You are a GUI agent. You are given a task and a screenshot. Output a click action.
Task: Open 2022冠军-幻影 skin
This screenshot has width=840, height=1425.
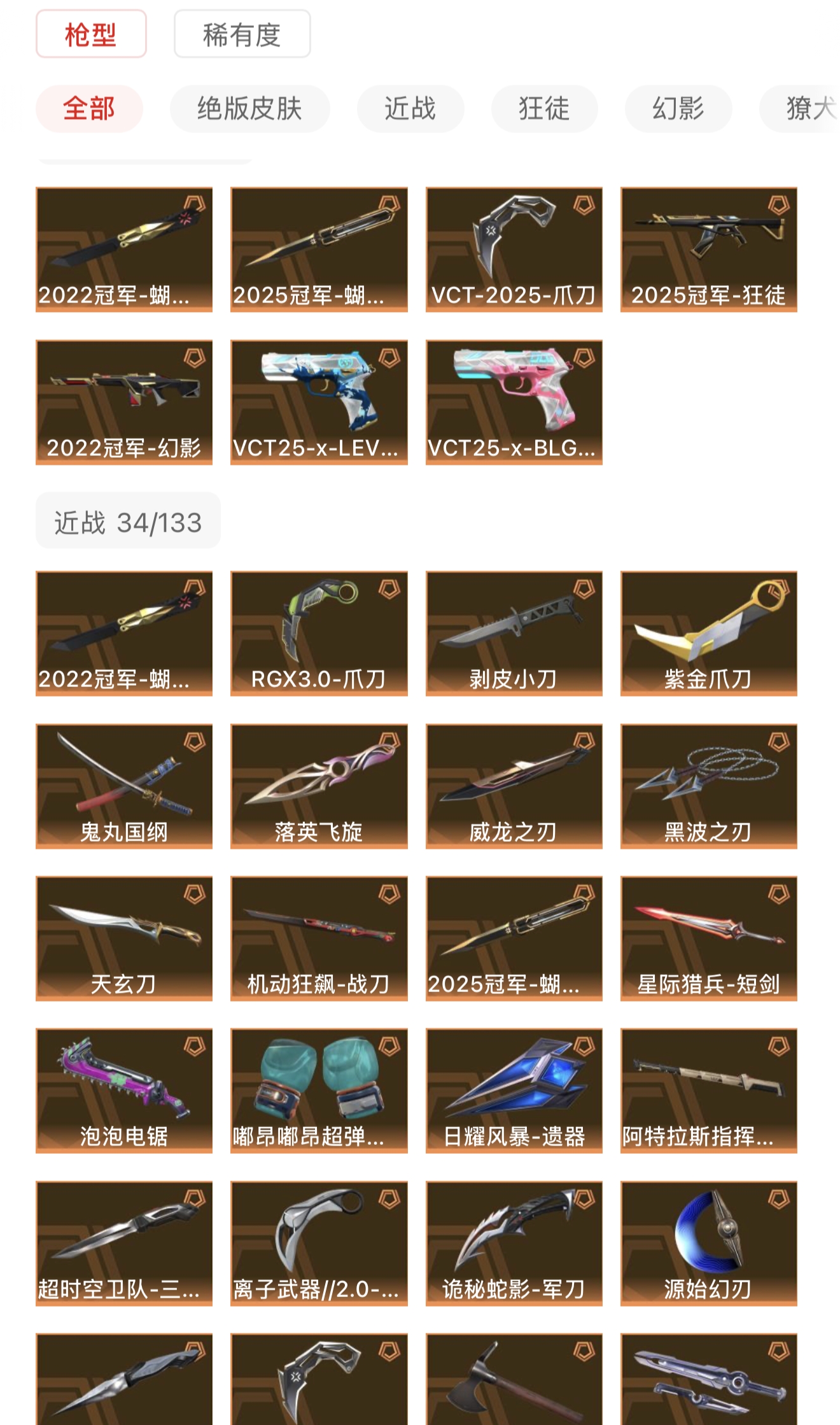point(124,402)
